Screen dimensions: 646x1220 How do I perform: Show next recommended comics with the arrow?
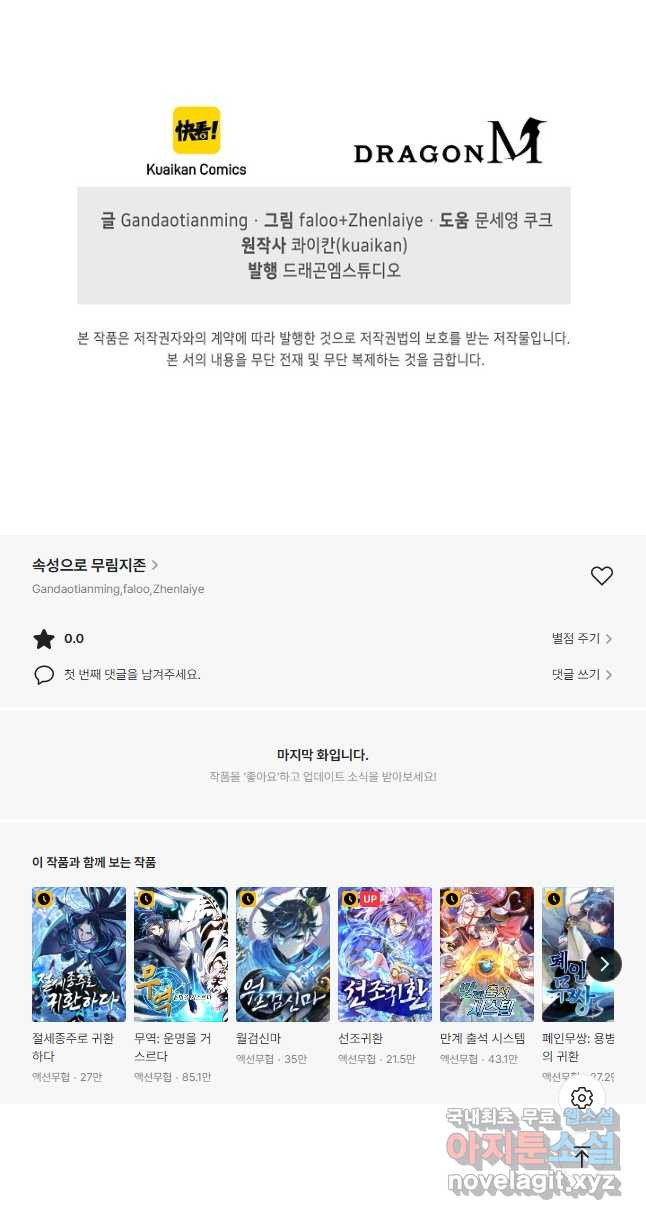pyautogui.click(x=604, y=964)
